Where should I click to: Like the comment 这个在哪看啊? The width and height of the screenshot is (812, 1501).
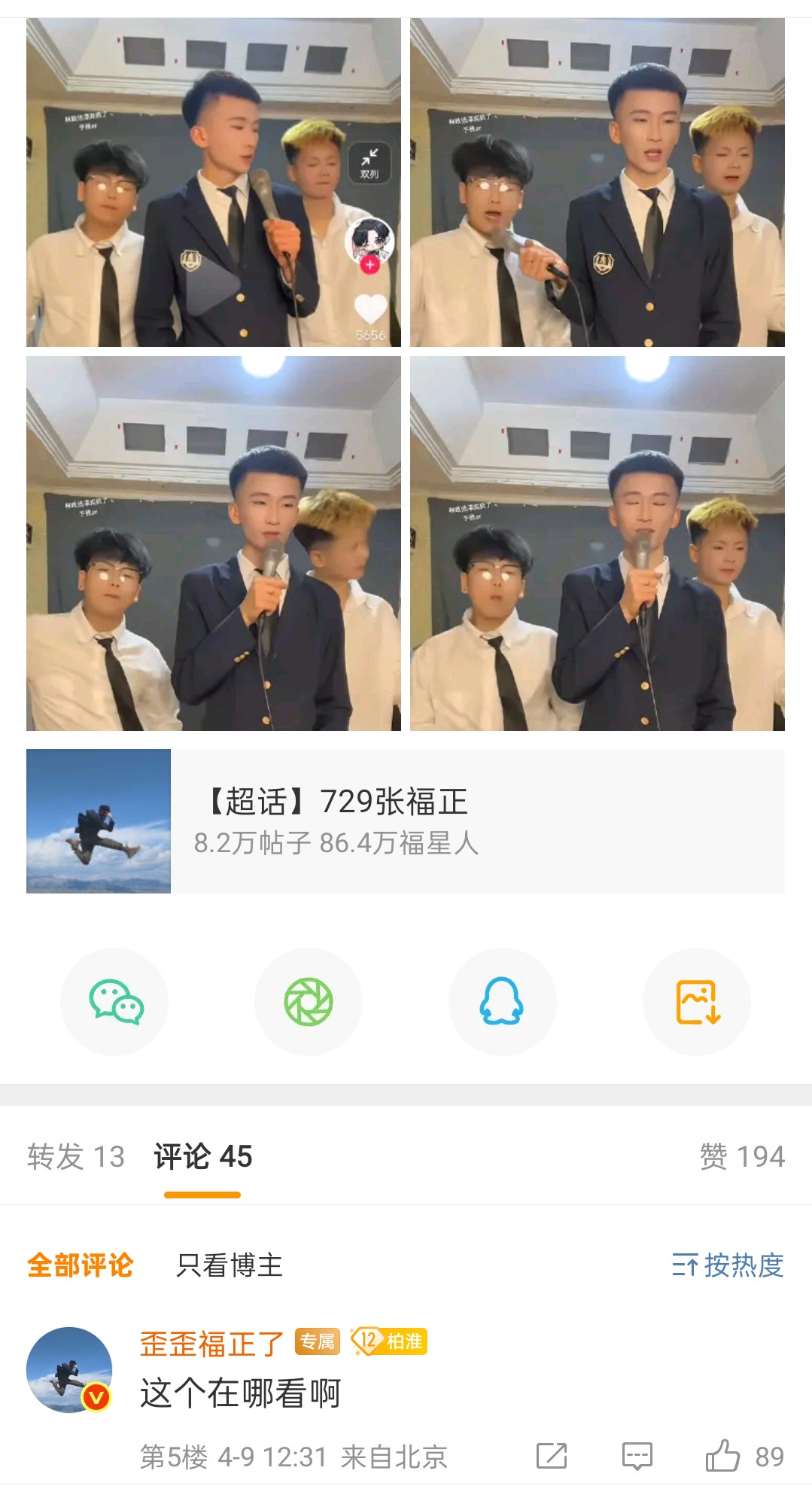point(722,1457)
